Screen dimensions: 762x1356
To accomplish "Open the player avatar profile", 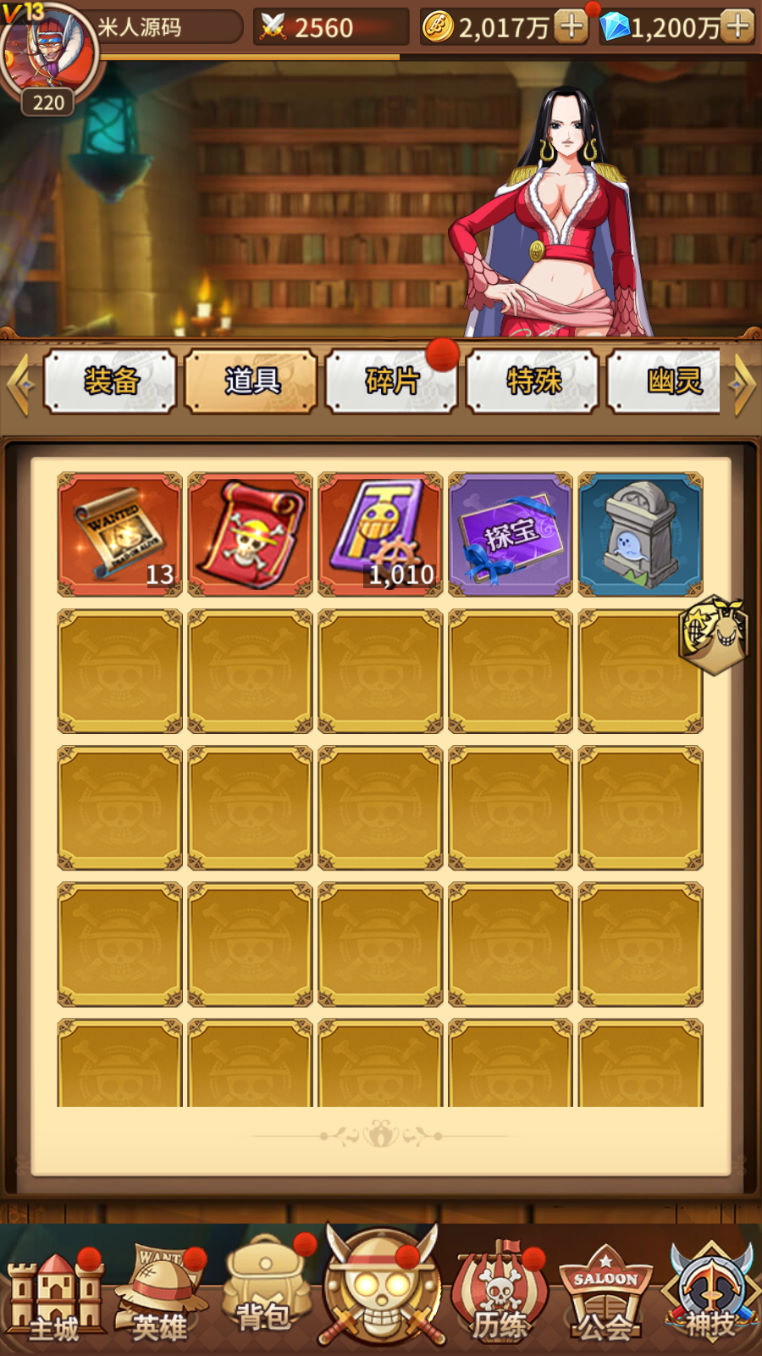I will [x=47, y=50].
